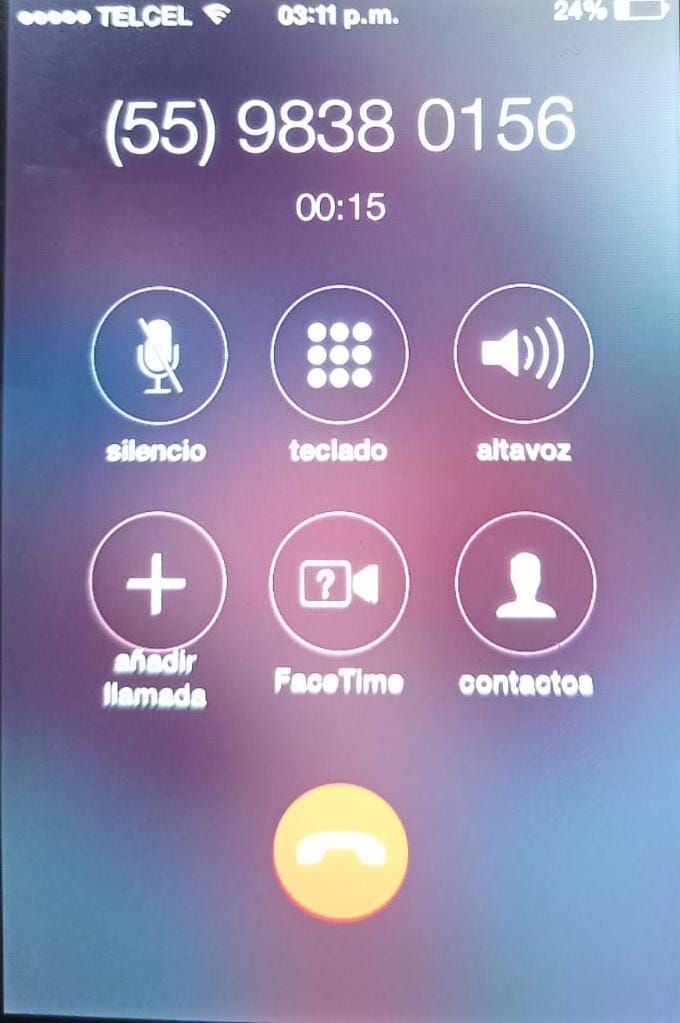Start a FaceTime video call
Screen dimensions: 680x1023
339,583
